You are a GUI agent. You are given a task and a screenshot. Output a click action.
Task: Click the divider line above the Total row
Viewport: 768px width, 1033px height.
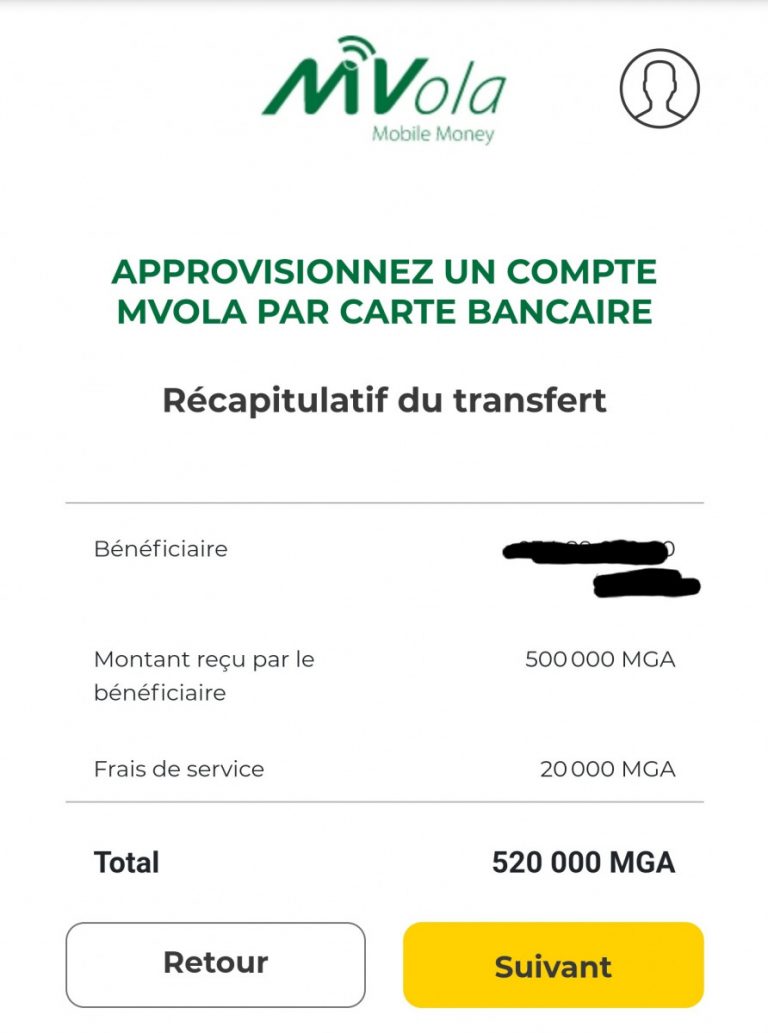pyautogui.click(x=383, y=799)
